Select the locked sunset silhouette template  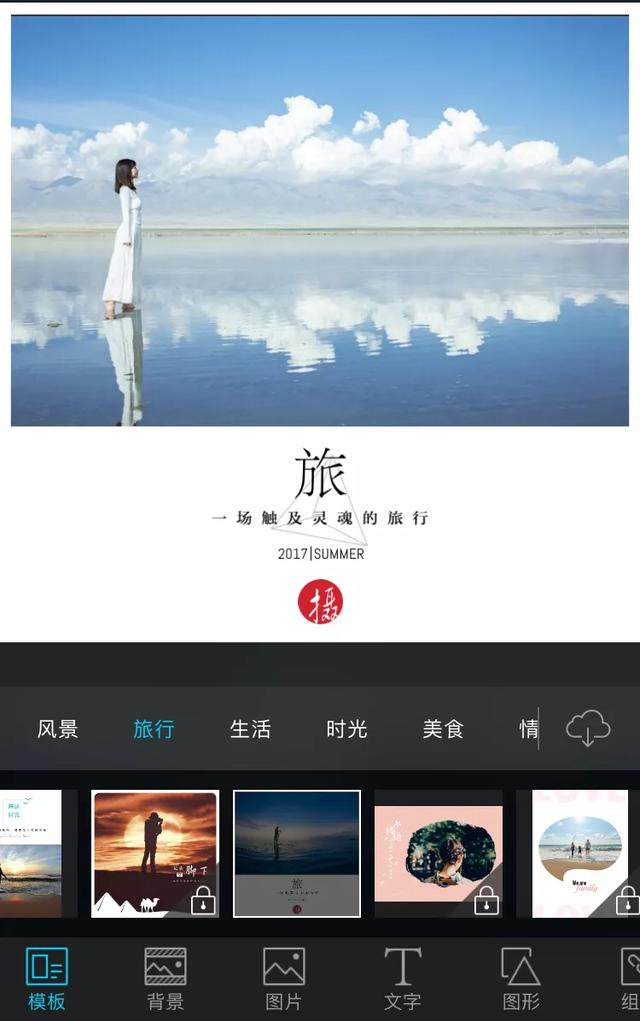[x=155, y=853]
